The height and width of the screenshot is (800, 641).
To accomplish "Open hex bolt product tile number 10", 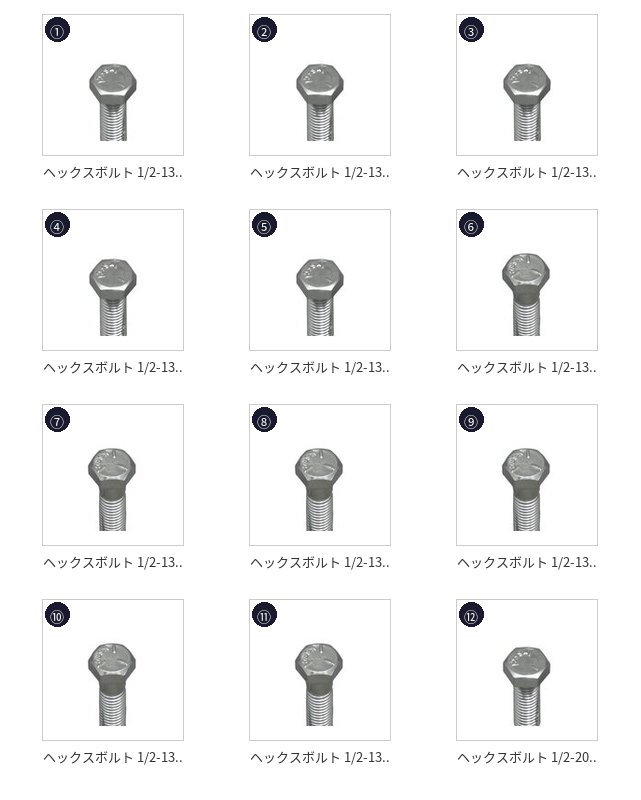I will coord(113,671).
